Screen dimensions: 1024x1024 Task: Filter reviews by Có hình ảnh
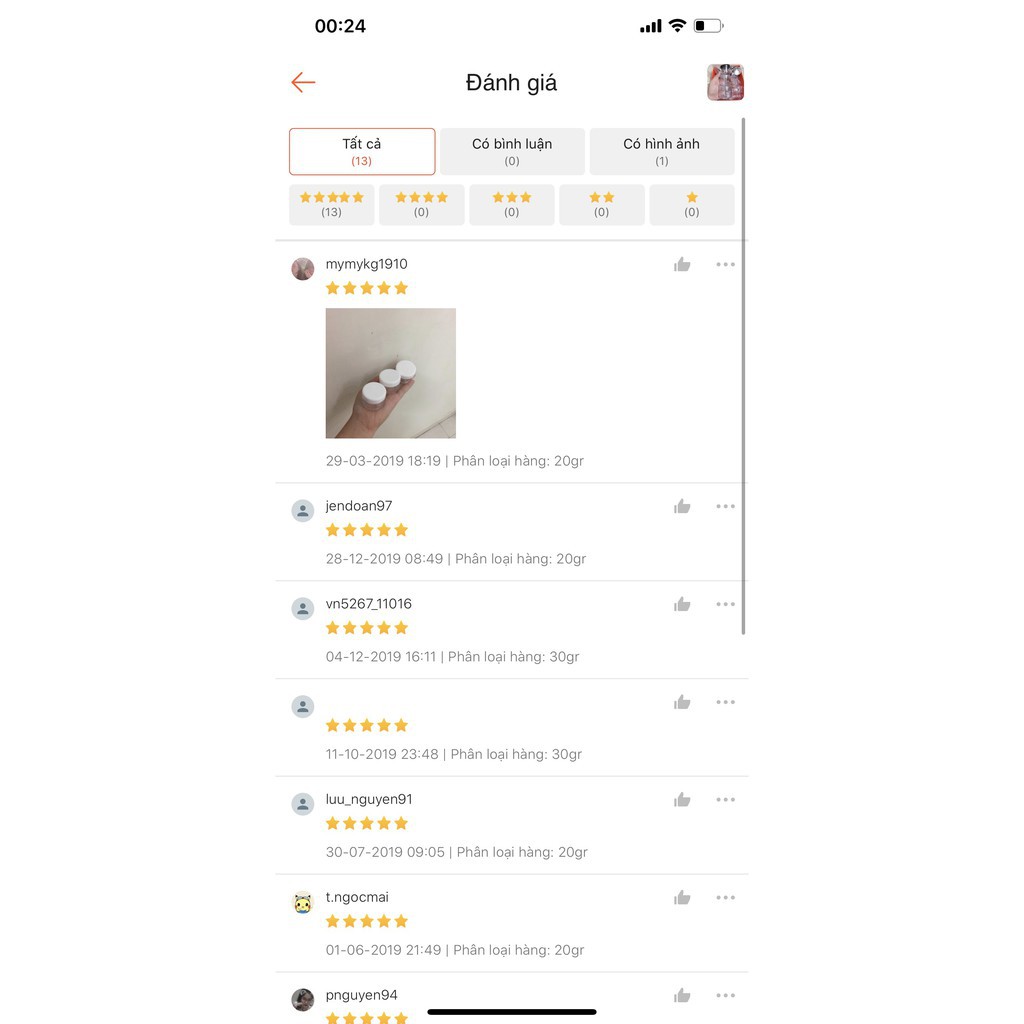661,151
